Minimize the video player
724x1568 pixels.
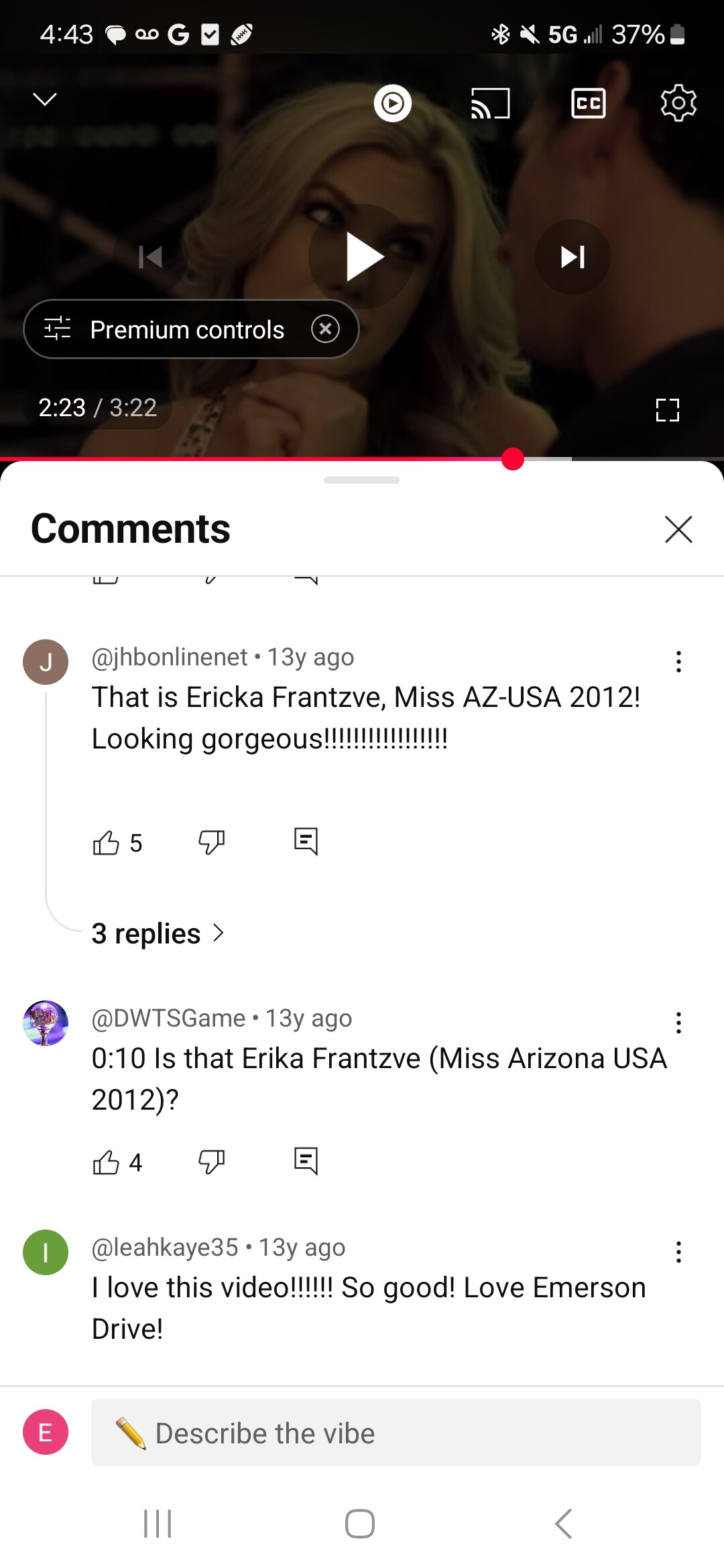coord(45,100)
